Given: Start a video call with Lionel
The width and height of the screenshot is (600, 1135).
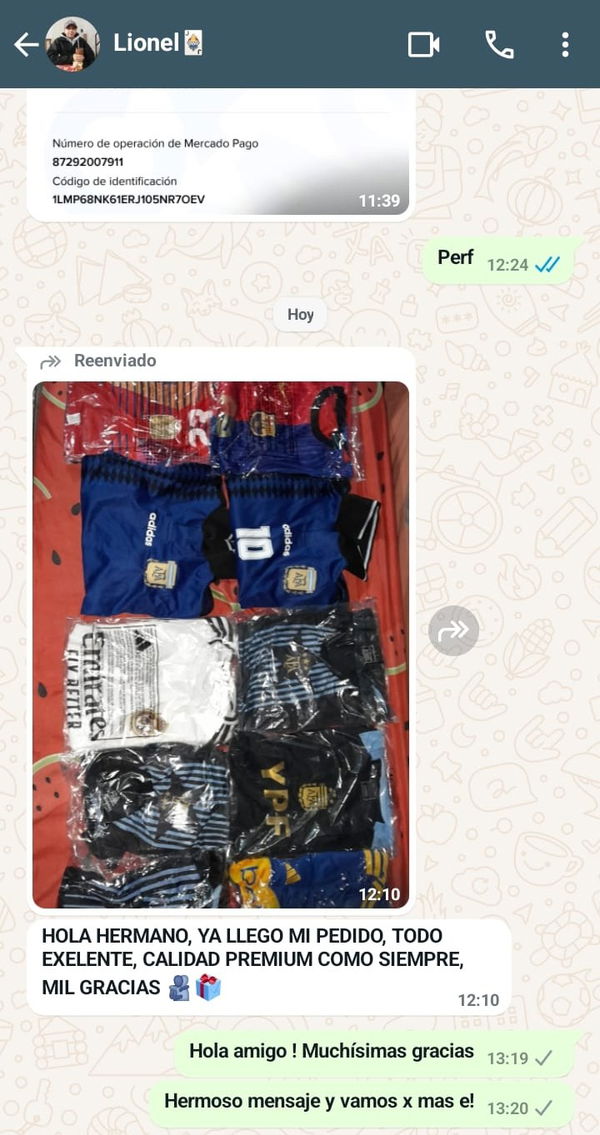Looking at the screenshot, I should point(423,44).
